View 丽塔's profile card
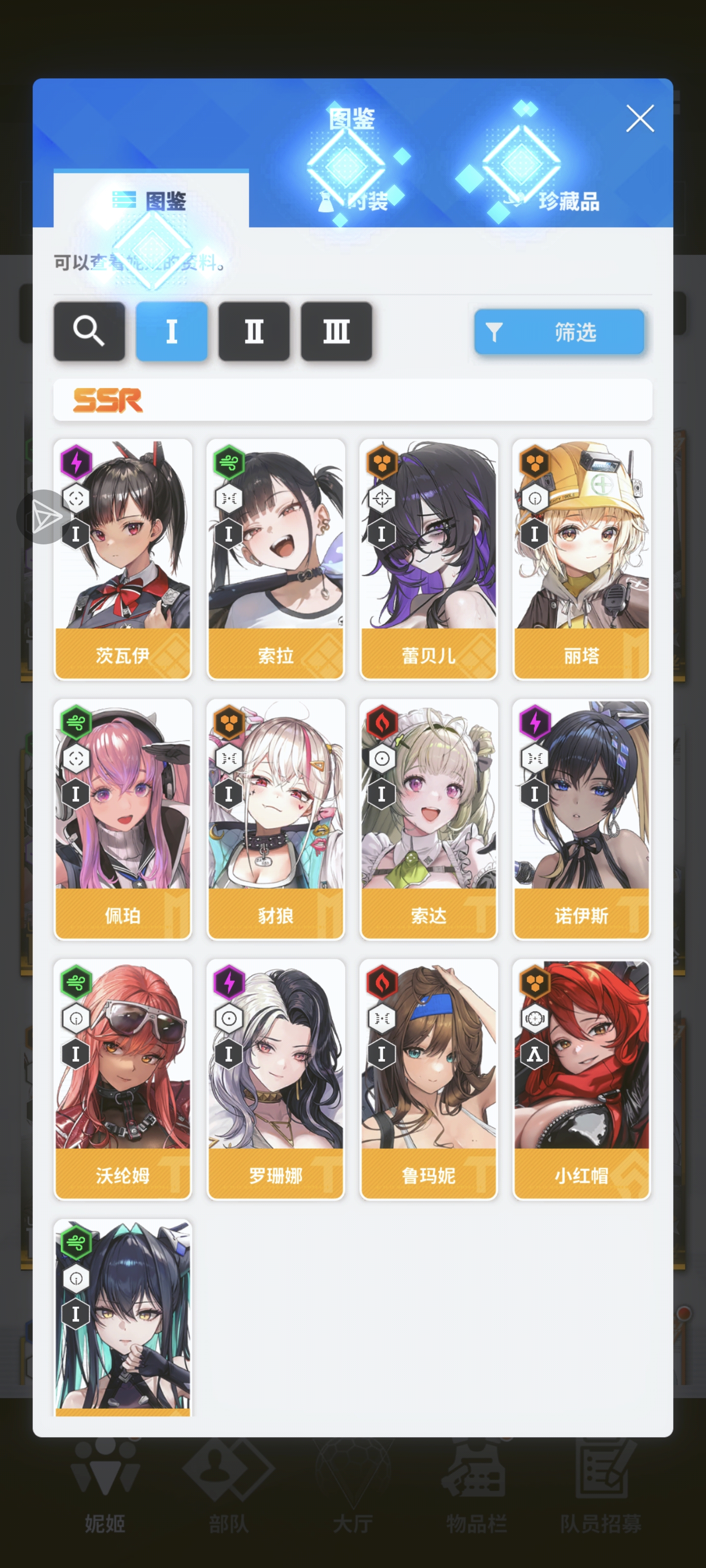The width and height of the screenshot is (706, 1568). pyautogui.click(x=581, y=559)
